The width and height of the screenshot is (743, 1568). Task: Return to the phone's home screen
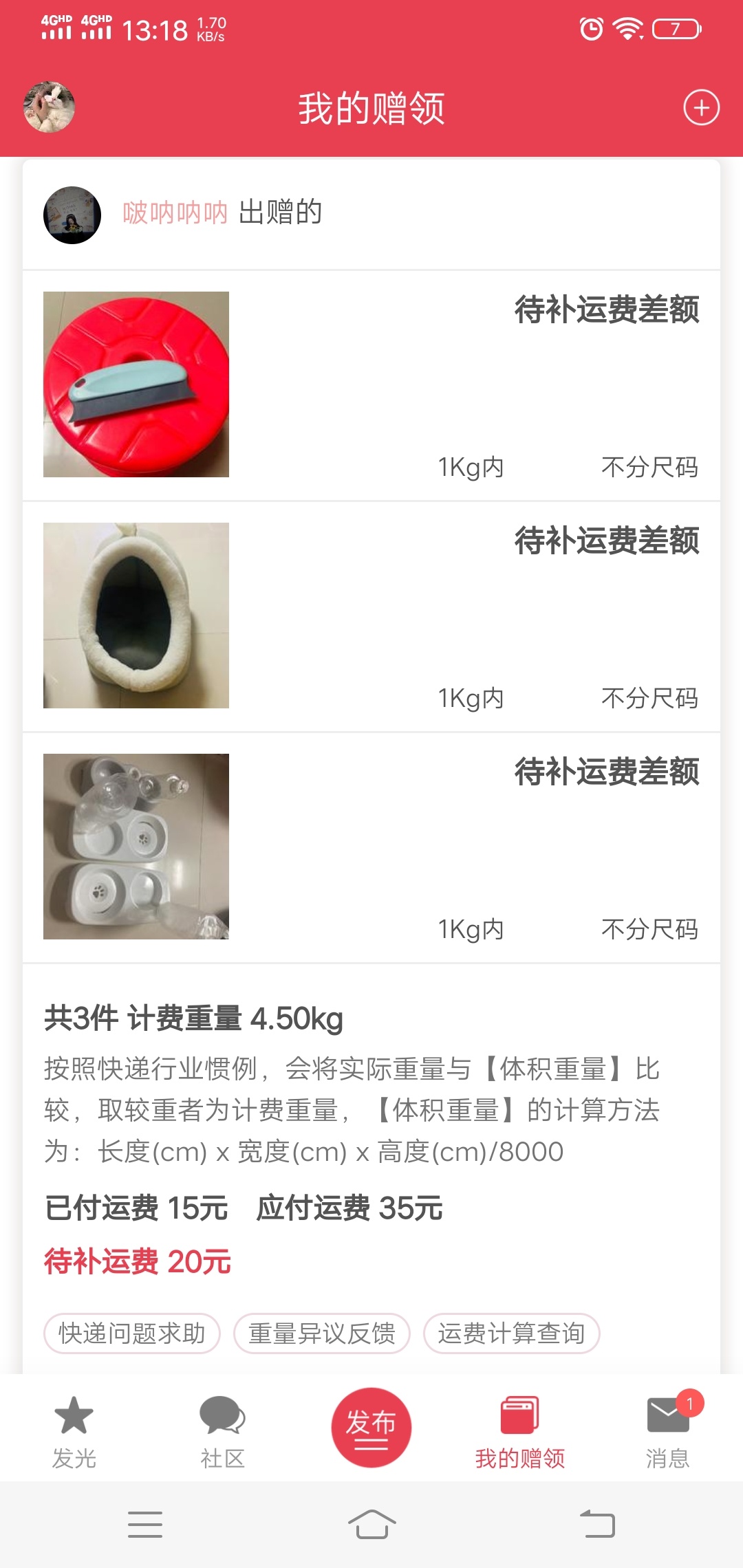click(371, 1524)
